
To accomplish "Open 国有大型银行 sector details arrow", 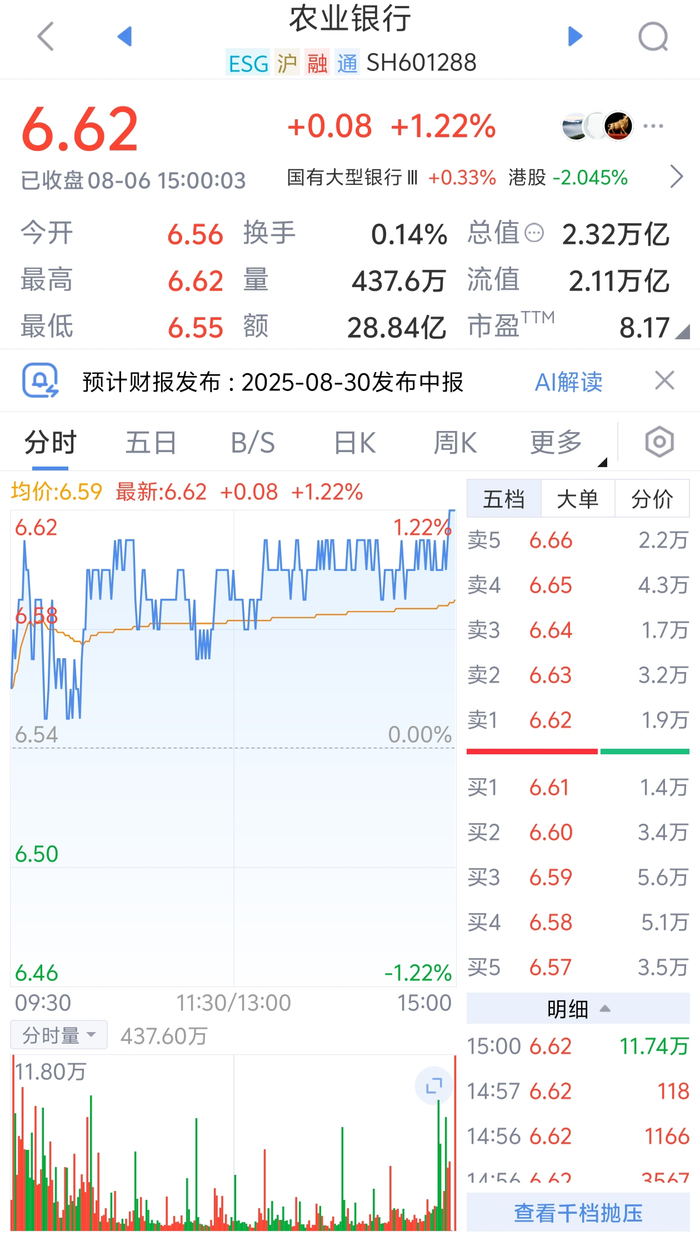I will tap(676, 178).
